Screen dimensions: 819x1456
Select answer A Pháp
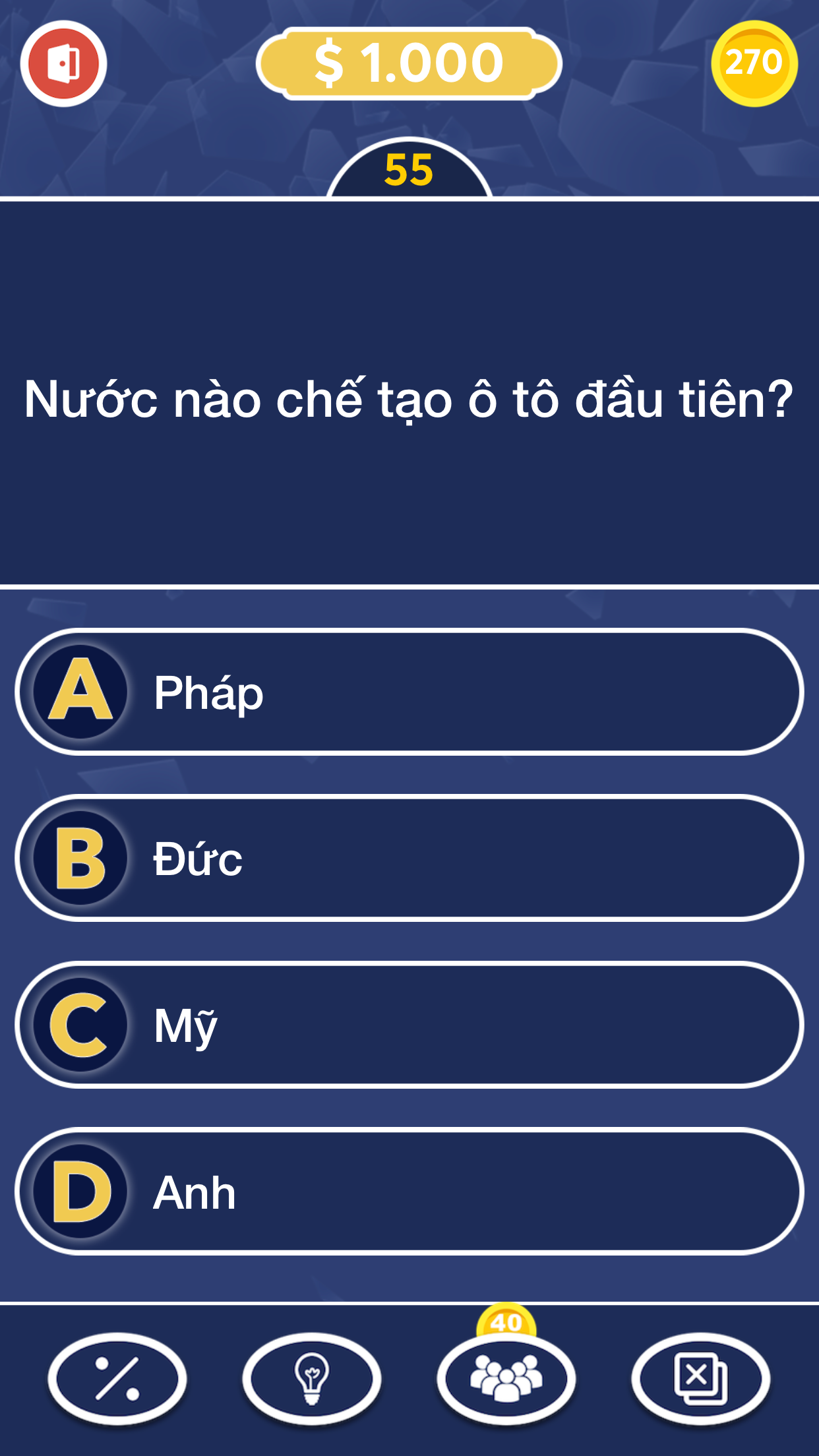tap(409, 692)
